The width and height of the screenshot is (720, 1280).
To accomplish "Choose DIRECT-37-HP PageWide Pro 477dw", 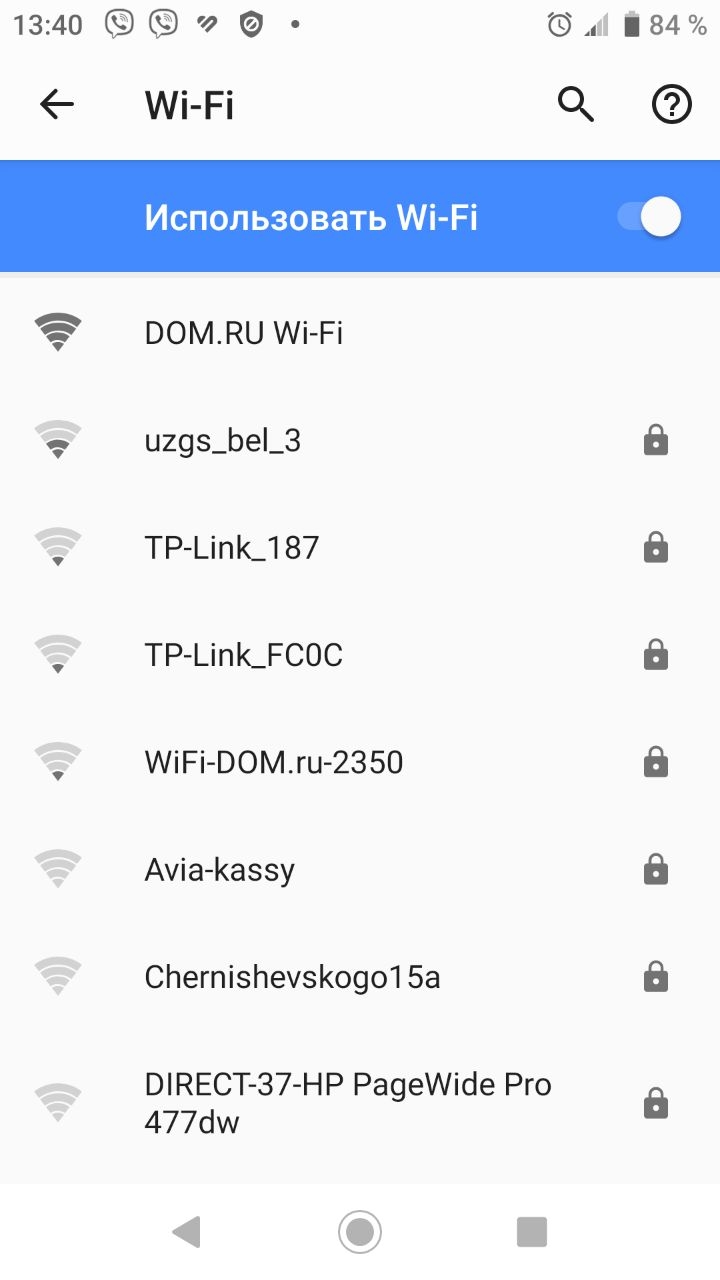I will coord(360,1104).
